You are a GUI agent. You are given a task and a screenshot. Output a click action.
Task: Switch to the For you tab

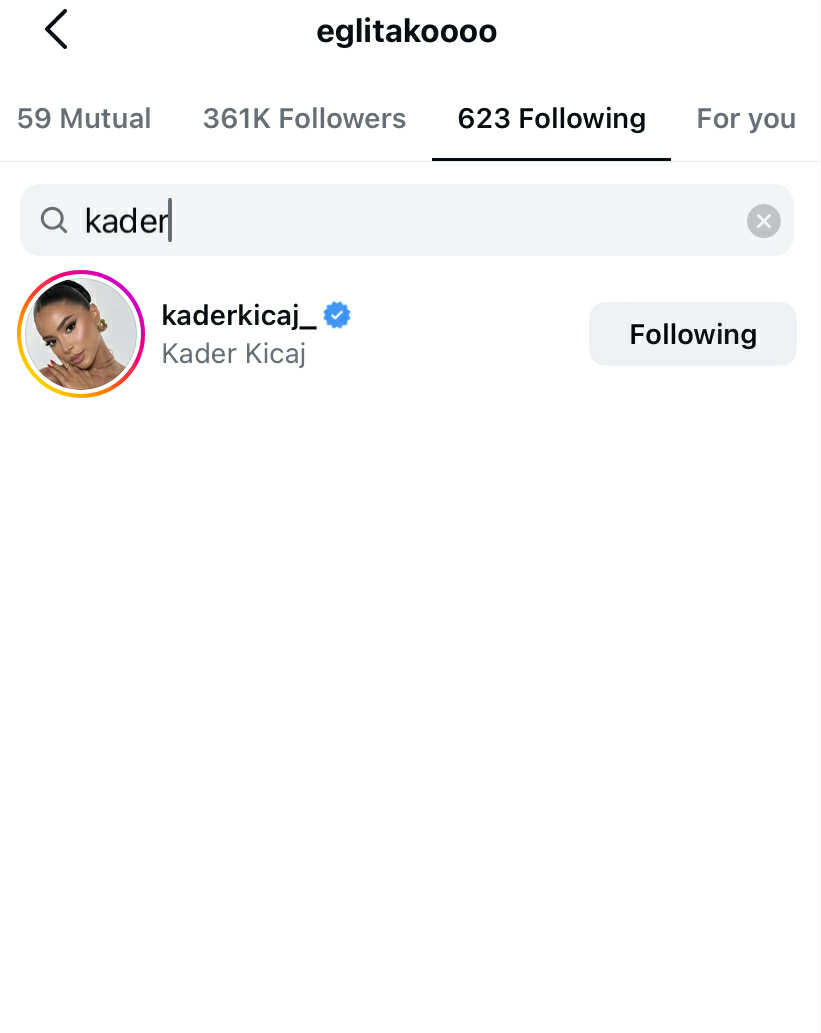[745, 119]
